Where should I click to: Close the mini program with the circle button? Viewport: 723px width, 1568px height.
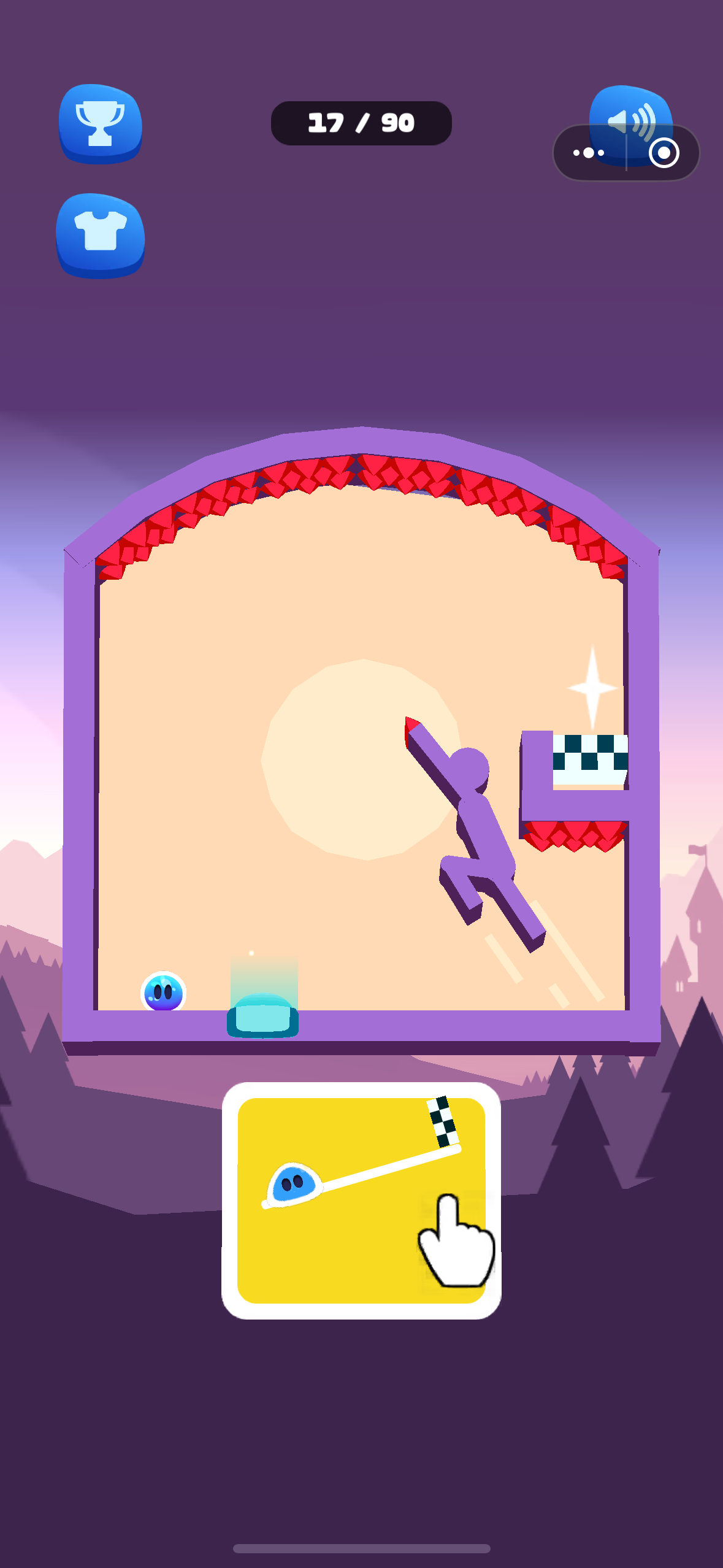(x=664, y=153)
